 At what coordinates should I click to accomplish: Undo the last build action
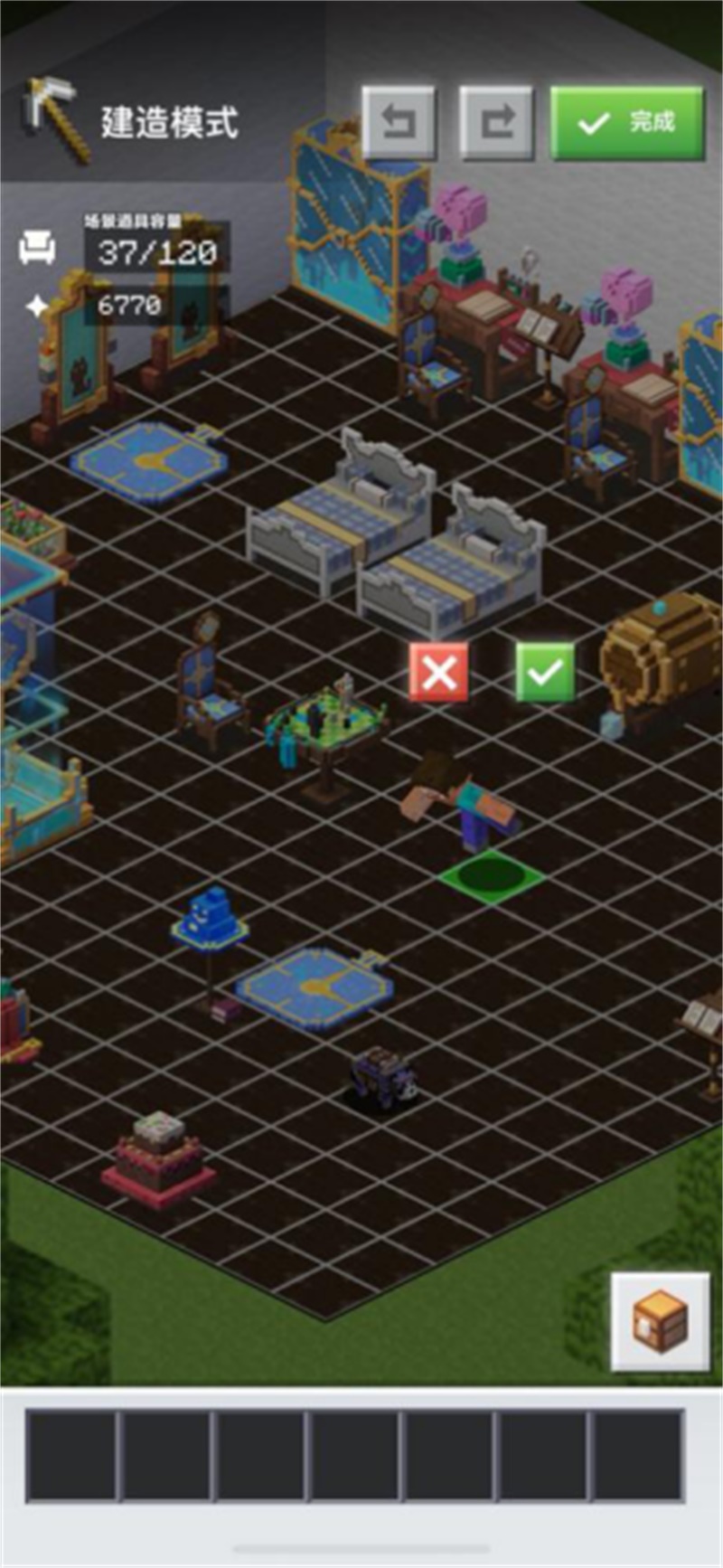tap(398, 122)
